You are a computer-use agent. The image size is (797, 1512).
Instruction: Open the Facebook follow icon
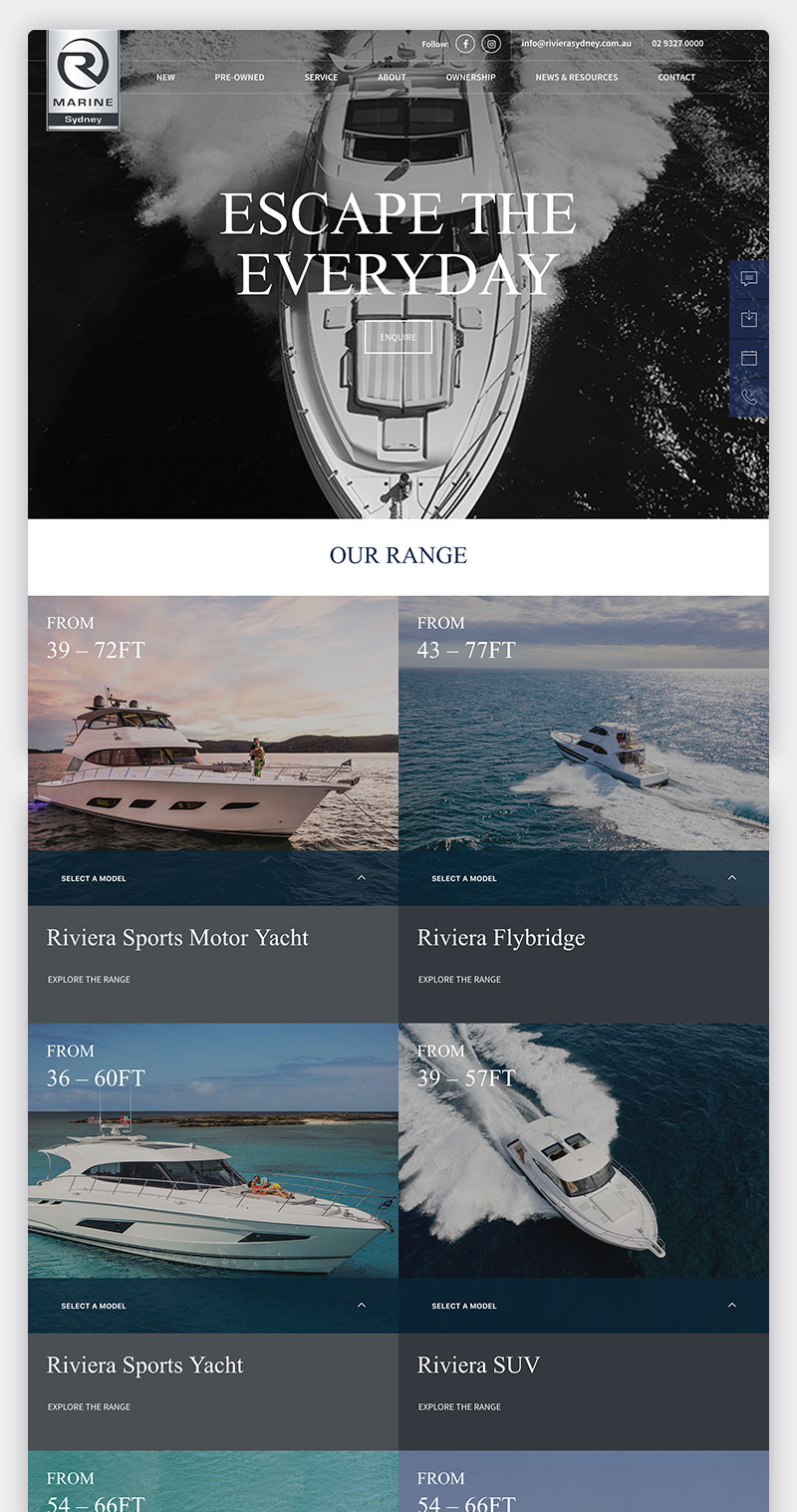pyautogui.click(x=465, y=44)
